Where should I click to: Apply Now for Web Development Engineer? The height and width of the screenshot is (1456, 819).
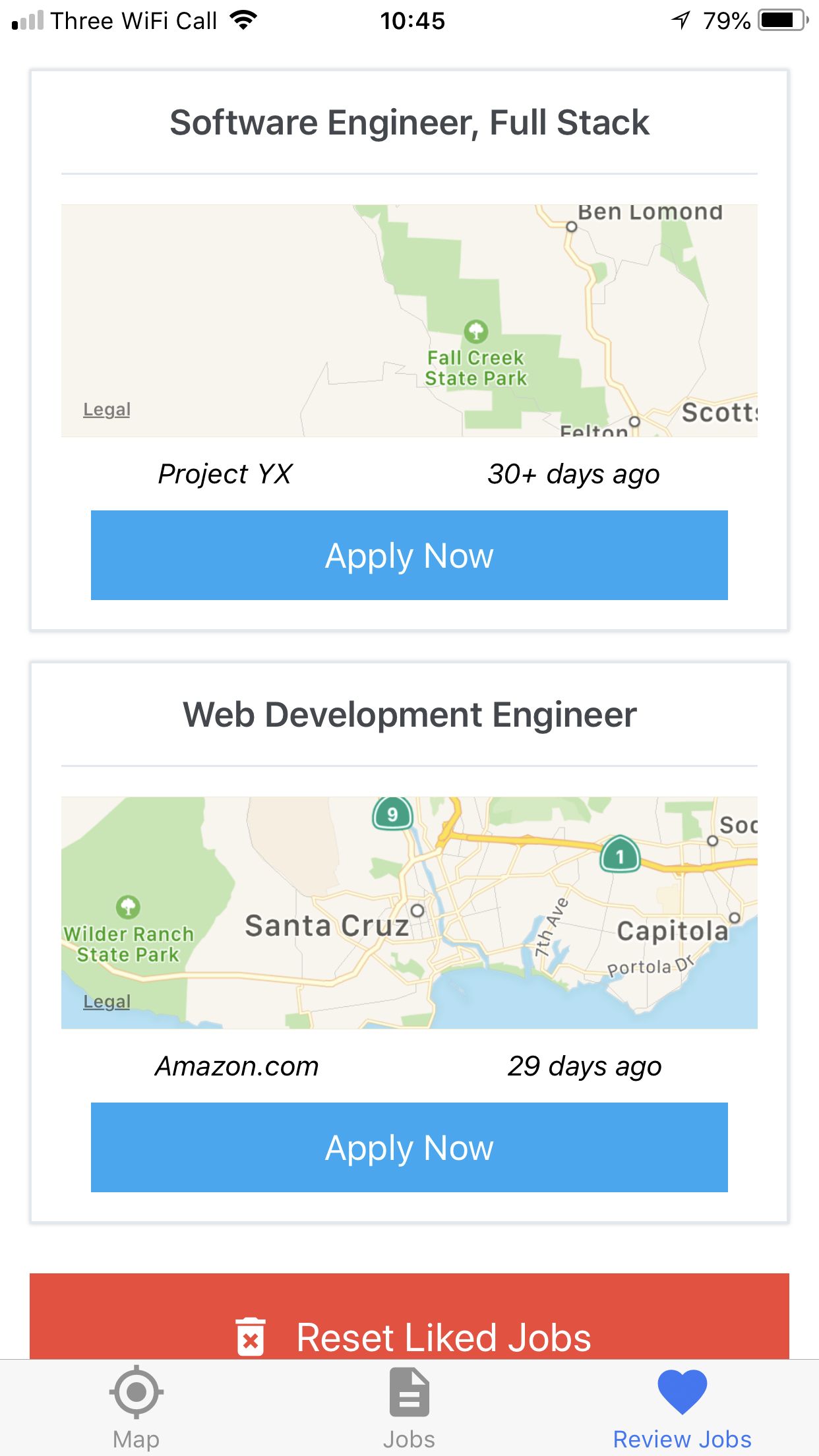(409, 1147)
